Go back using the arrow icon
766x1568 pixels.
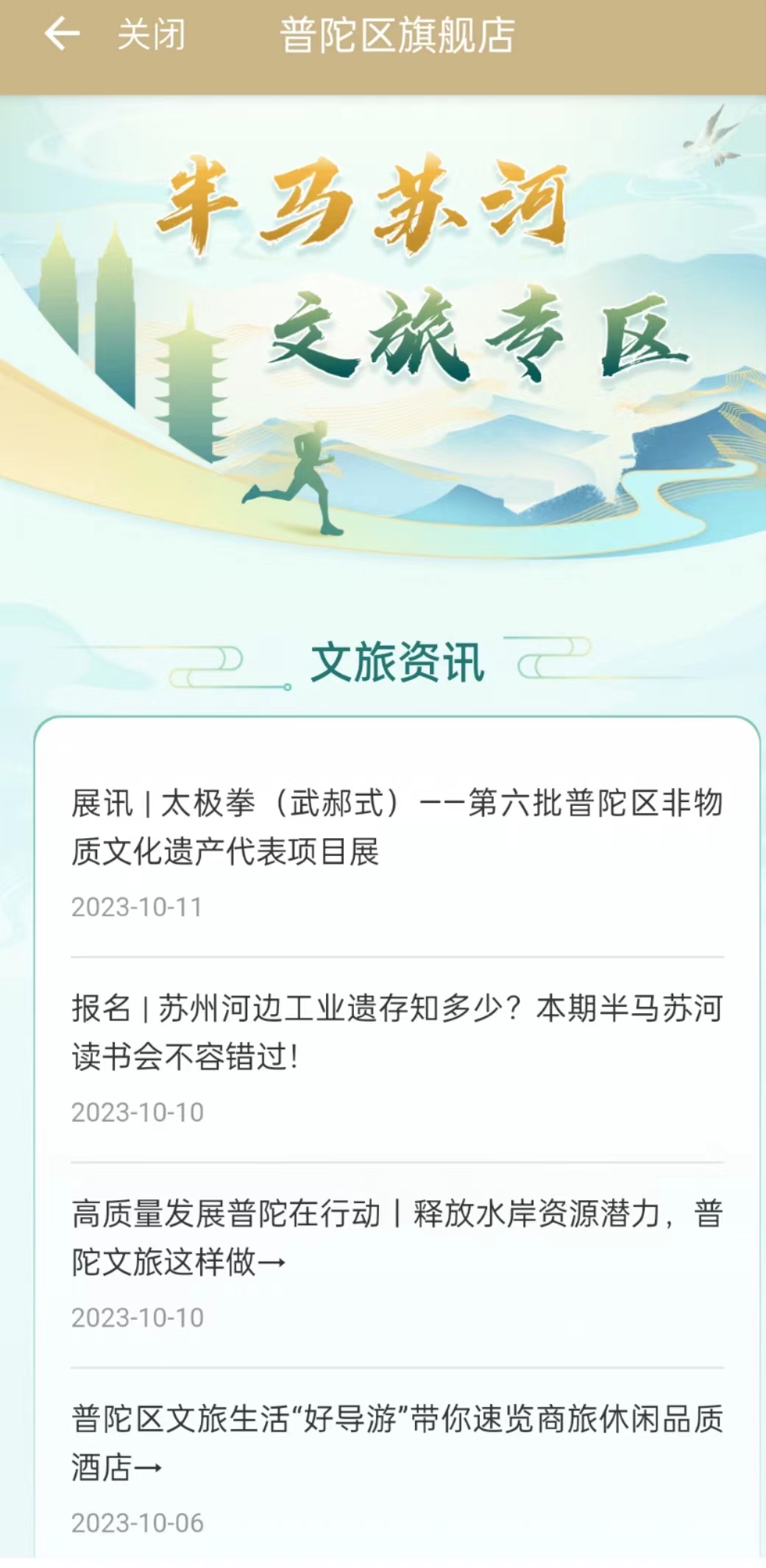[x=62, y=34]
